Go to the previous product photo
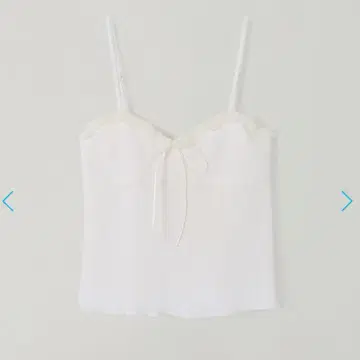 click(x=8, y=201)
